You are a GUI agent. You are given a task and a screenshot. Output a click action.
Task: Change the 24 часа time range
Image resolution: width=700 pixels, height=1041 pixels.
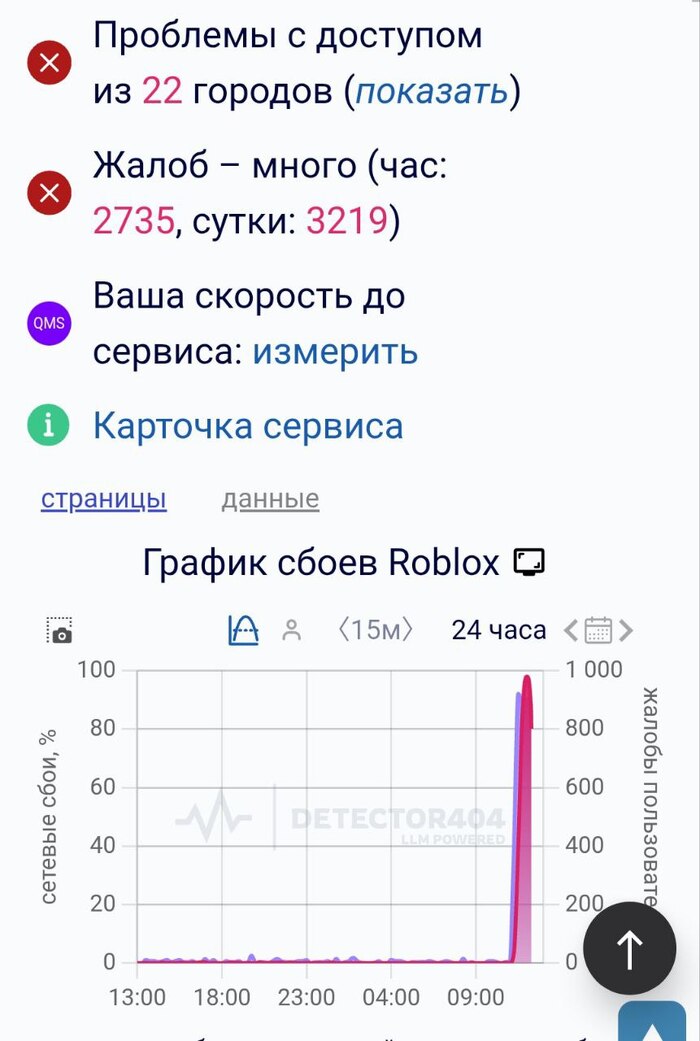498,630
